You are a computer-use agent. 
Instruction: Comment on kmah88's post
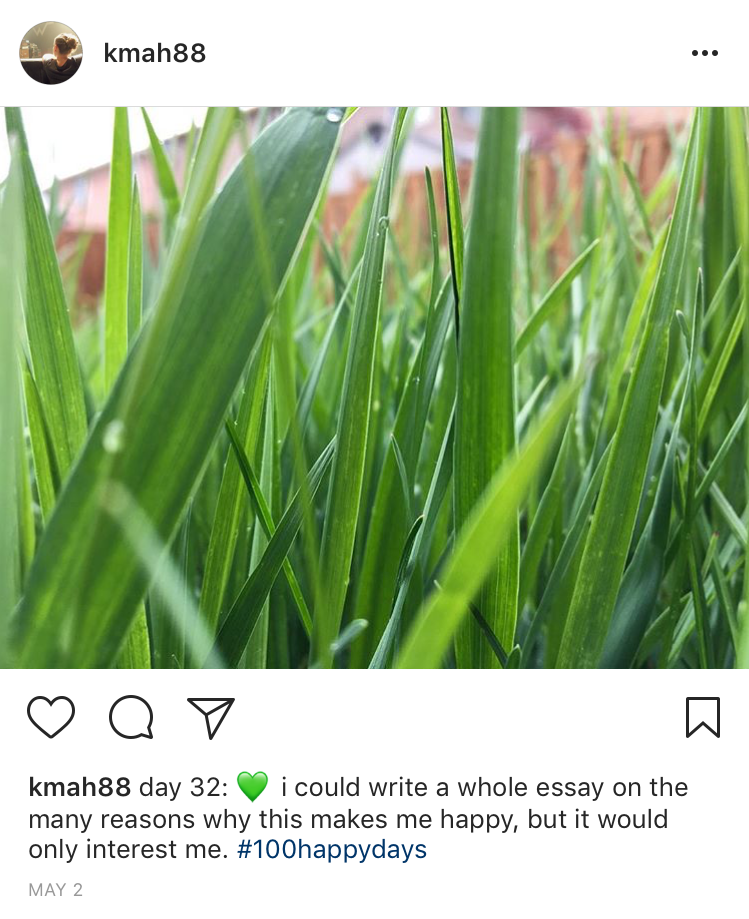(131, 716)
